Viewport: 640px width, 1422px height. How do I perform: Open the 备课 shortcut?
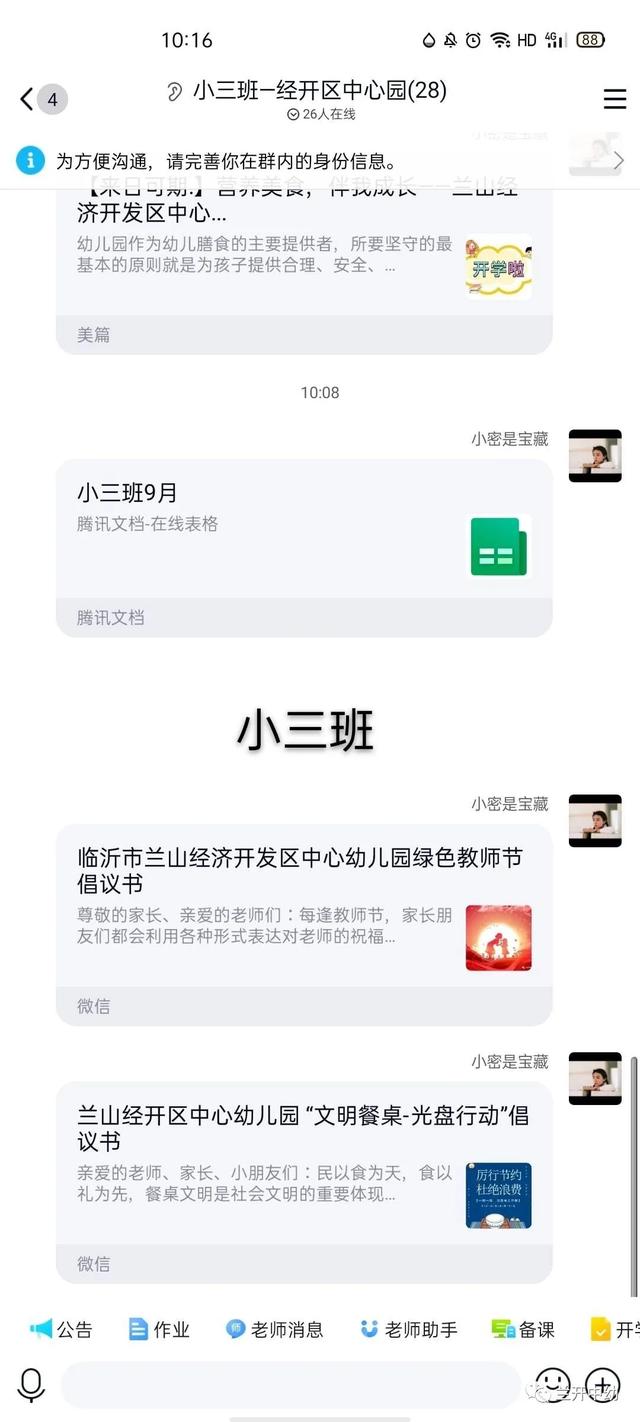(x=523, y=1329)
